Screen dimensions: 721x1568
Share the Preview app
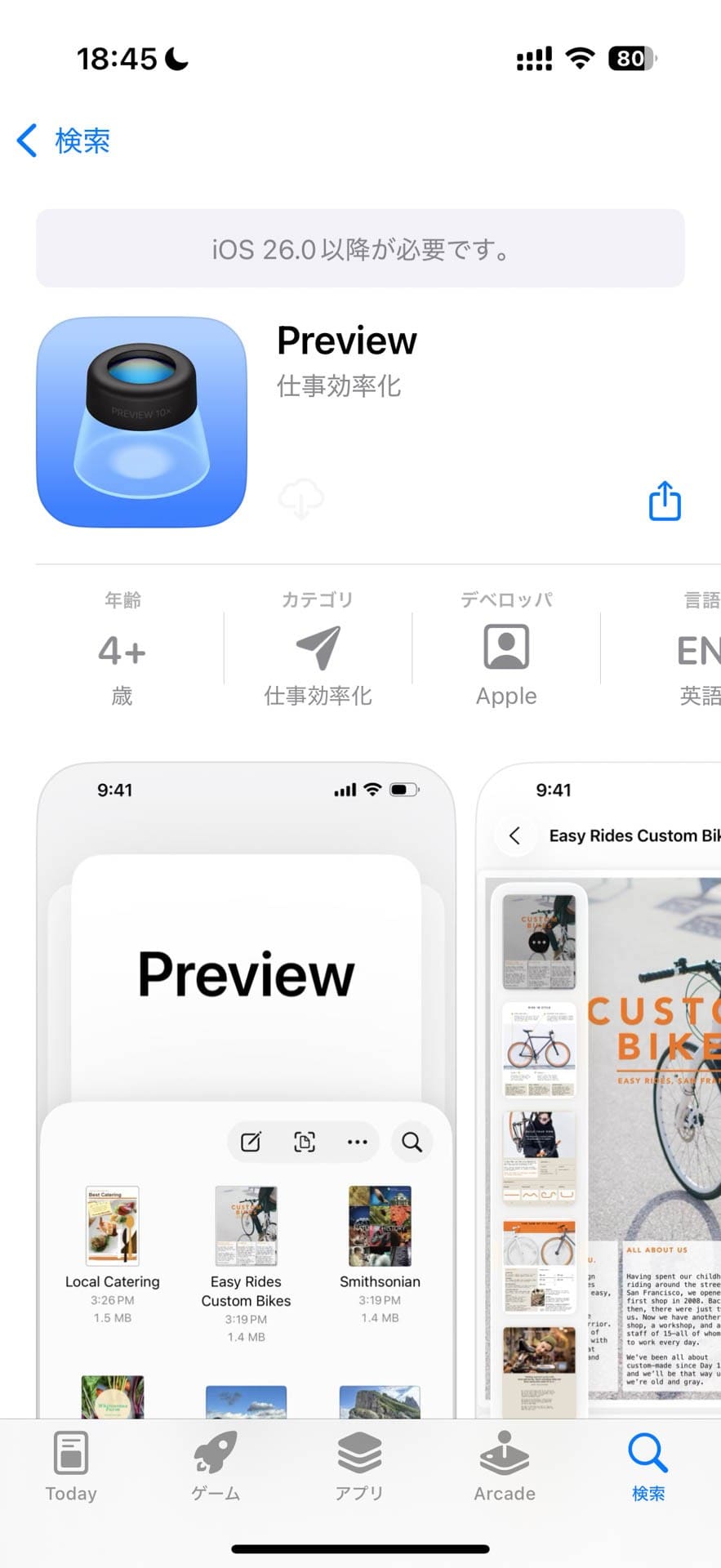click(665, 501)
